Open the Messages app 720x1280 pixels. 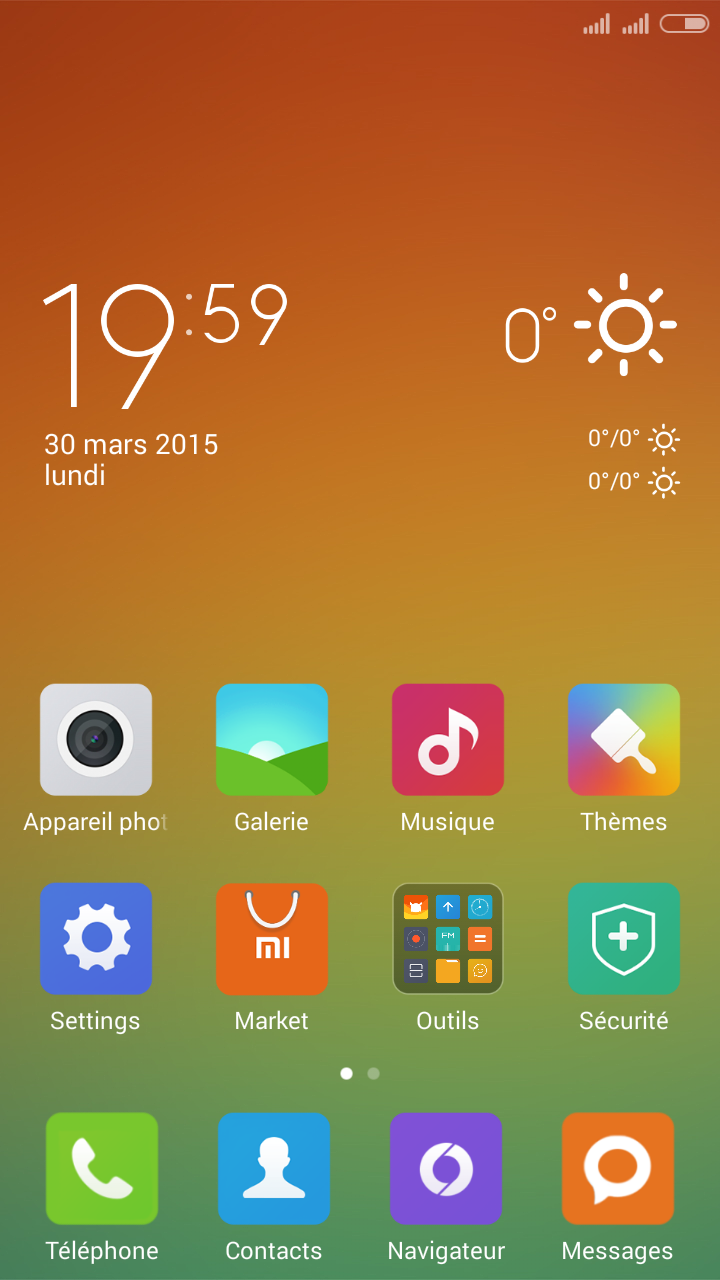tap(618, 1168)
